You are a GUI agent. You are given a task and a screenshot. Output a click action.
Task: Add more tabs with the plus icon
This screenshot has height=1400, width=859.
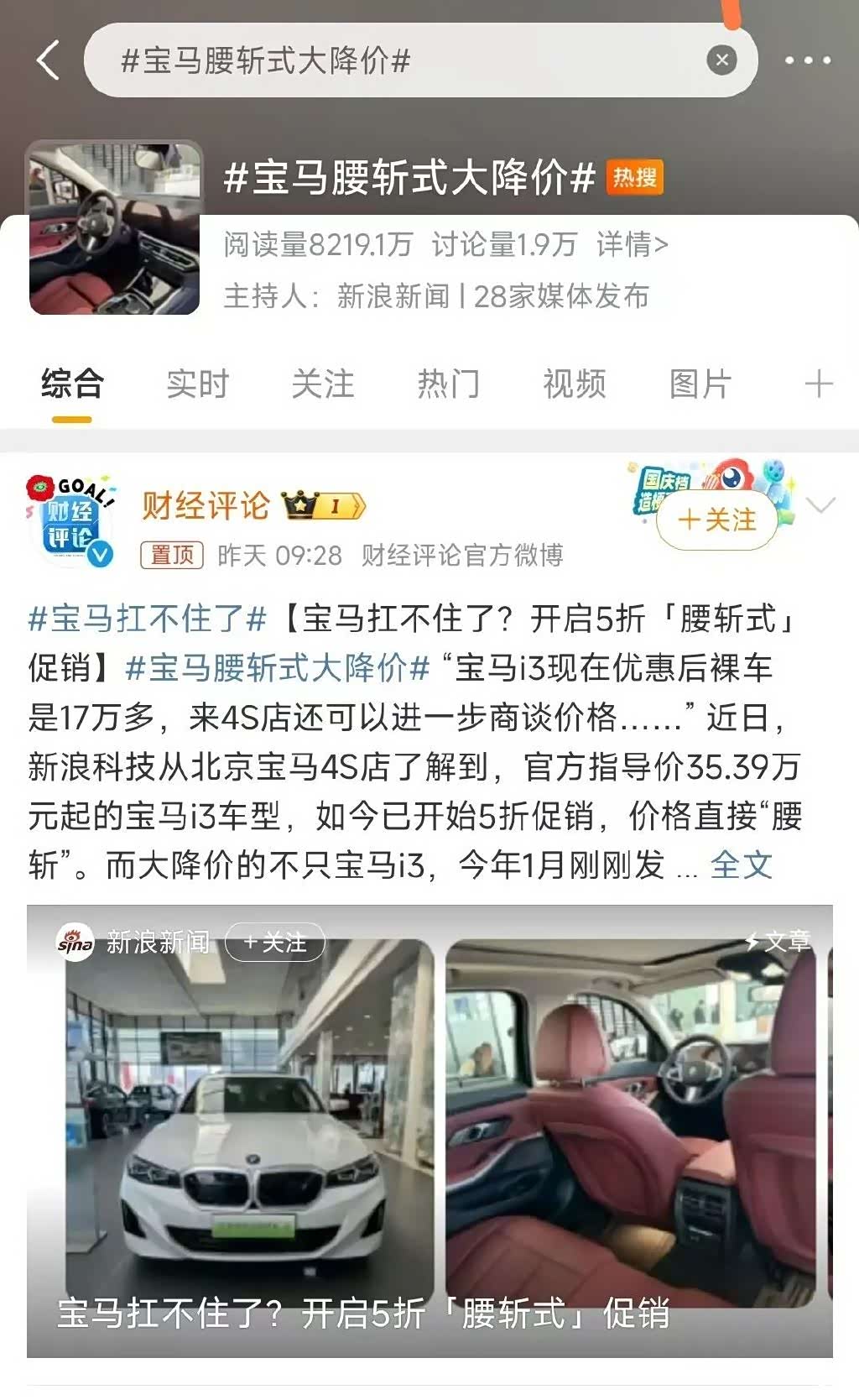coord(818,384)
